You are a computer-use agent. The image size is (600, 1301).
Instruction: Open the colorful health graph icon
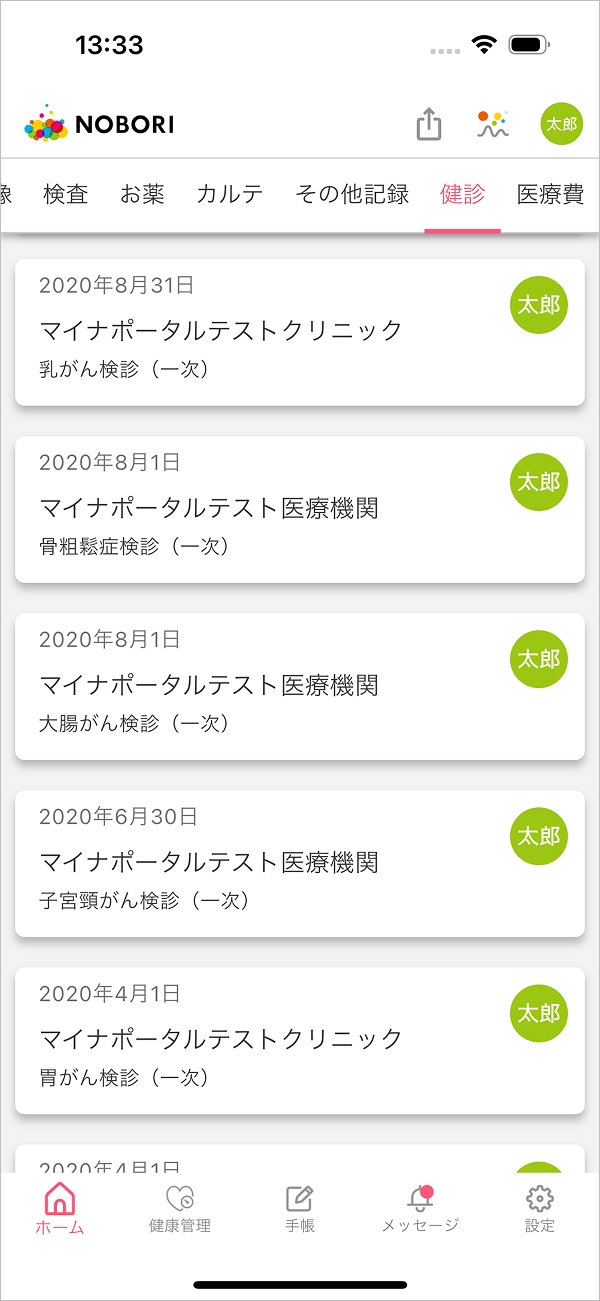492,124
